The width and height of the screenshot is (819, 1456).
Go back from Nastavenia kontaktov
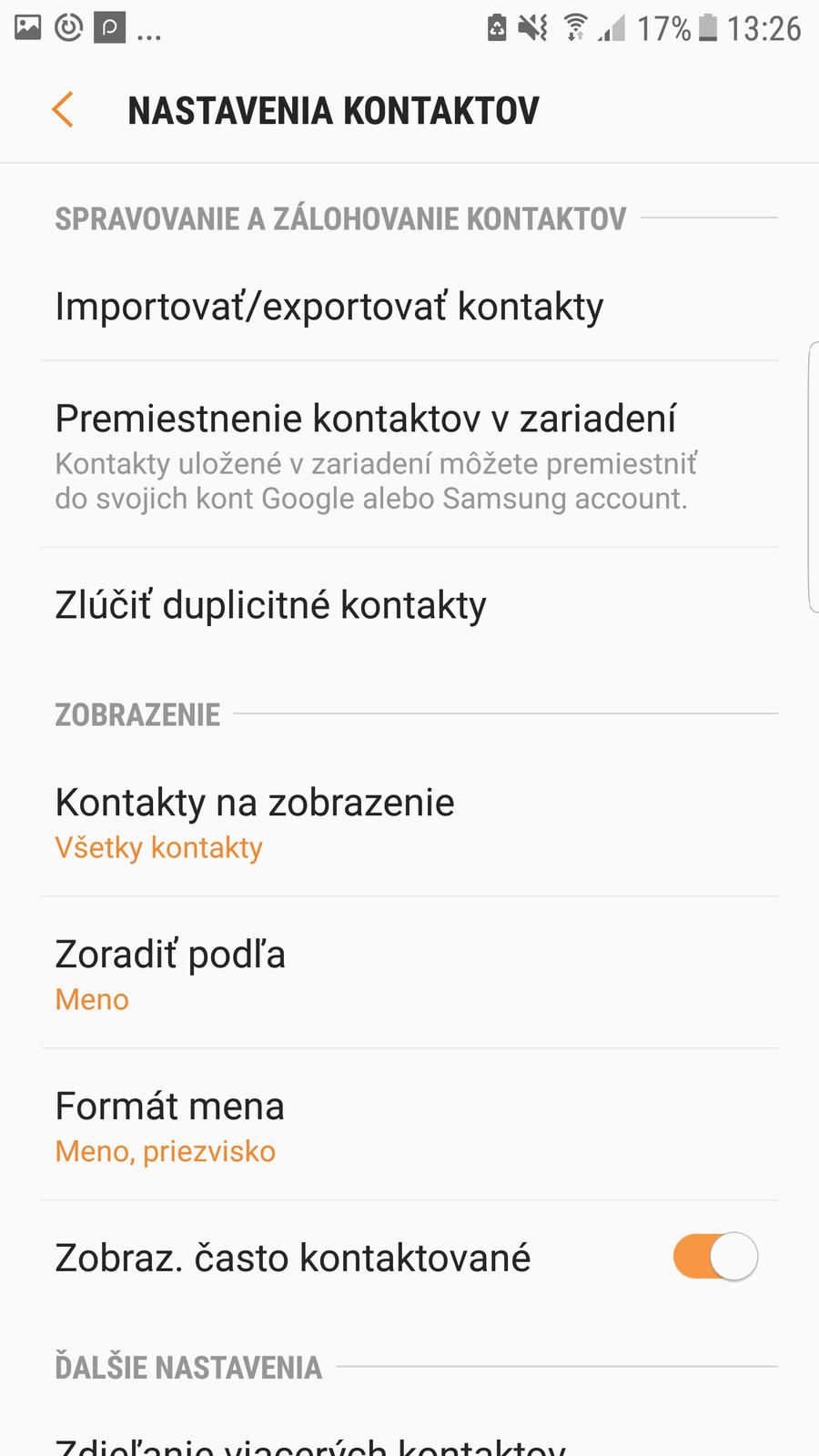click(62, 110)
